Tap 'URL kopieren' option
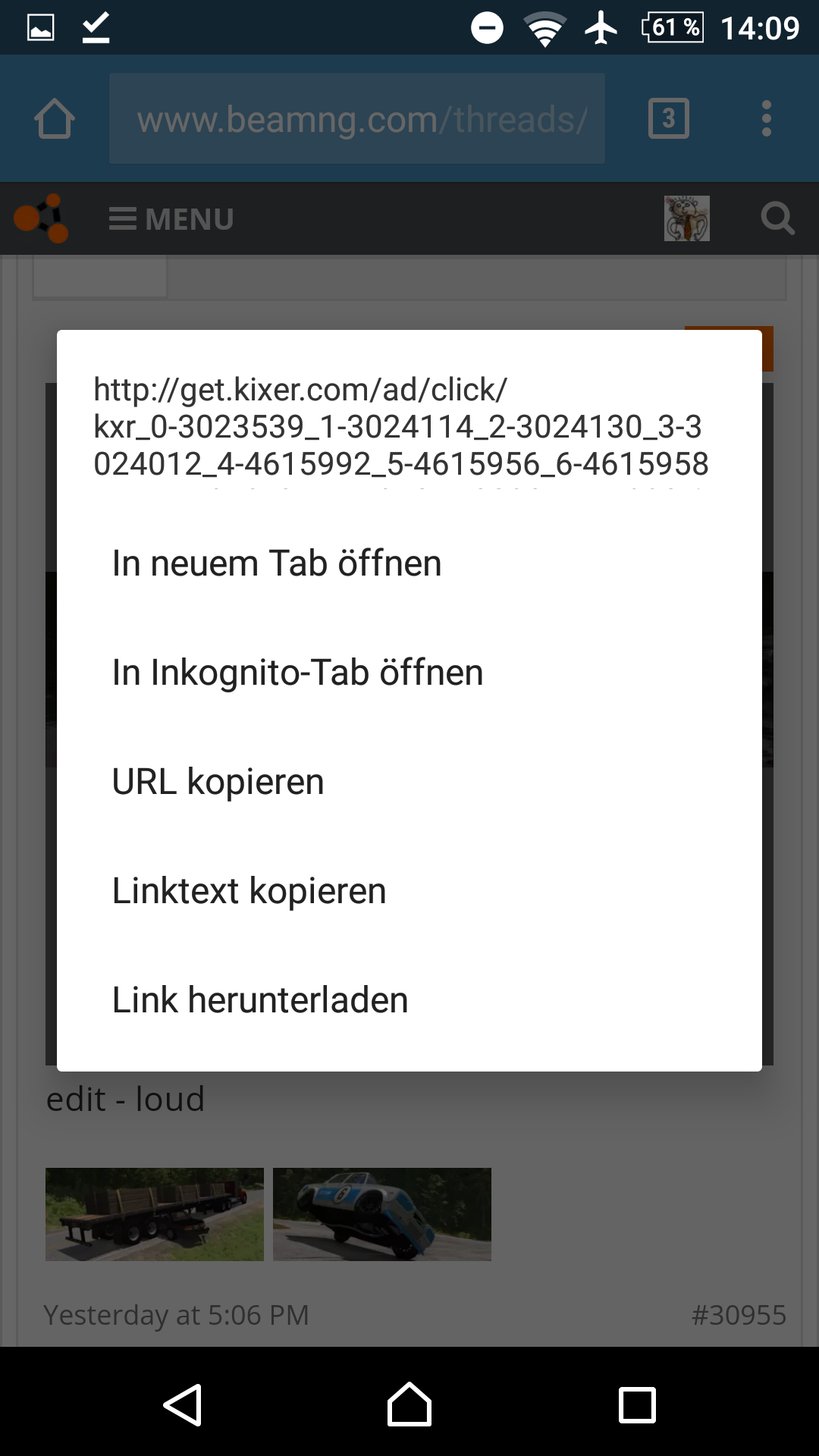 (x=409, y=782)
